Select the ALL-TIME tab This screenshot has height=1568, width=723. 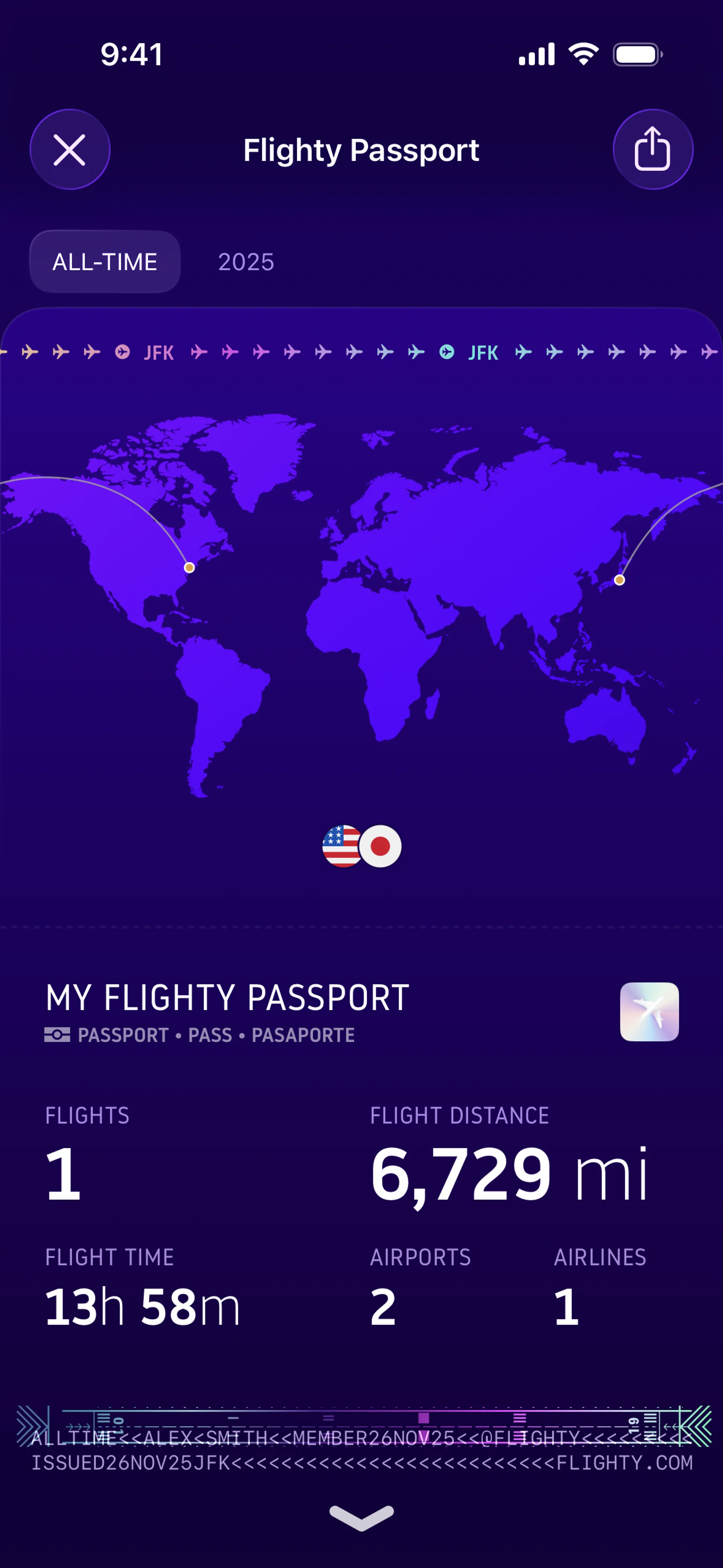[105, 262]
